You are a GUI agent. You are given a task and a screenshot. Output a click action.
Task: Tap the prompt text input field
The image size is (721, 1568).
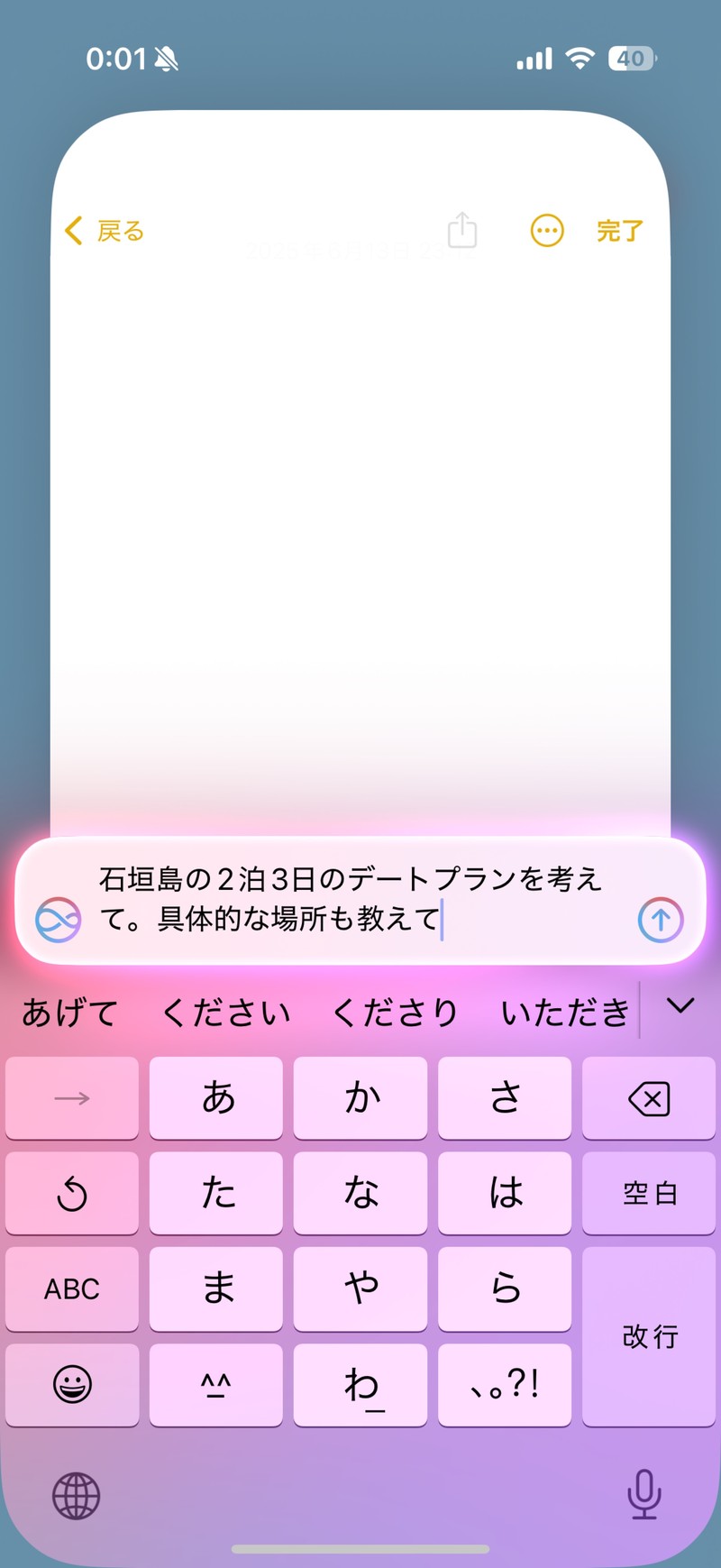coord(360,899)
